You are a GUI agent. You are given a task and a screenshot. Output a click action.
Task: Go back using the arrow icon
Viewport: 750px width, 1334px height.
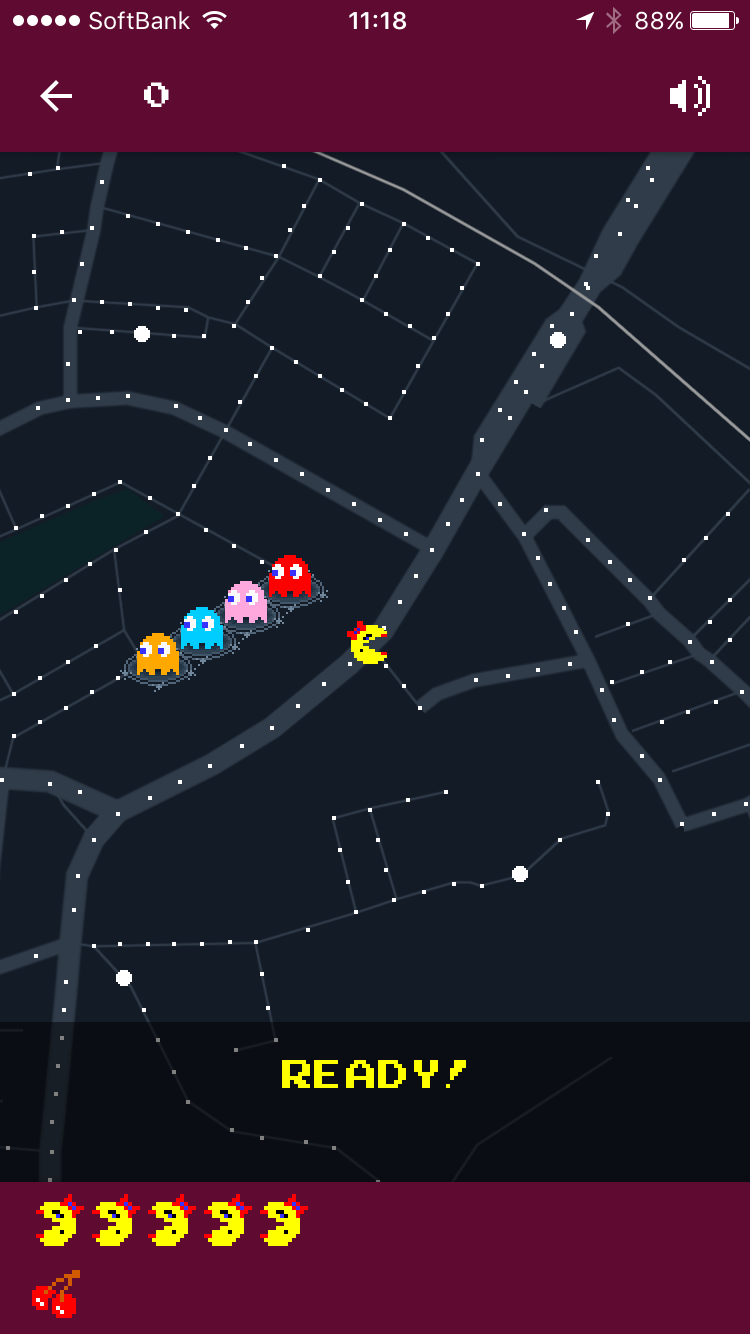click(x=56, y=96)
